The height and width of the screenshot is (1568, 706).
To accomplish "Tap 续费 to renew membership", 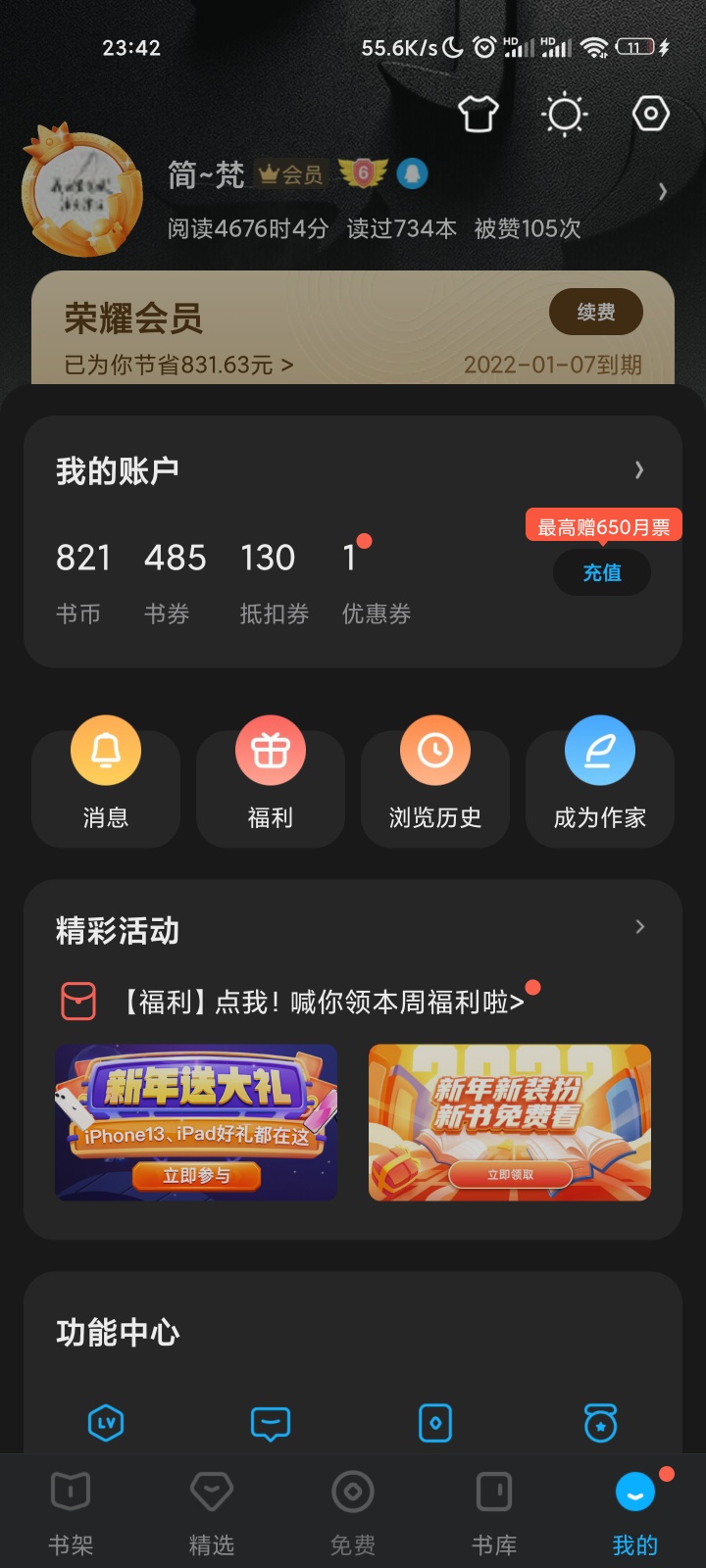I will tap(595, 313).
